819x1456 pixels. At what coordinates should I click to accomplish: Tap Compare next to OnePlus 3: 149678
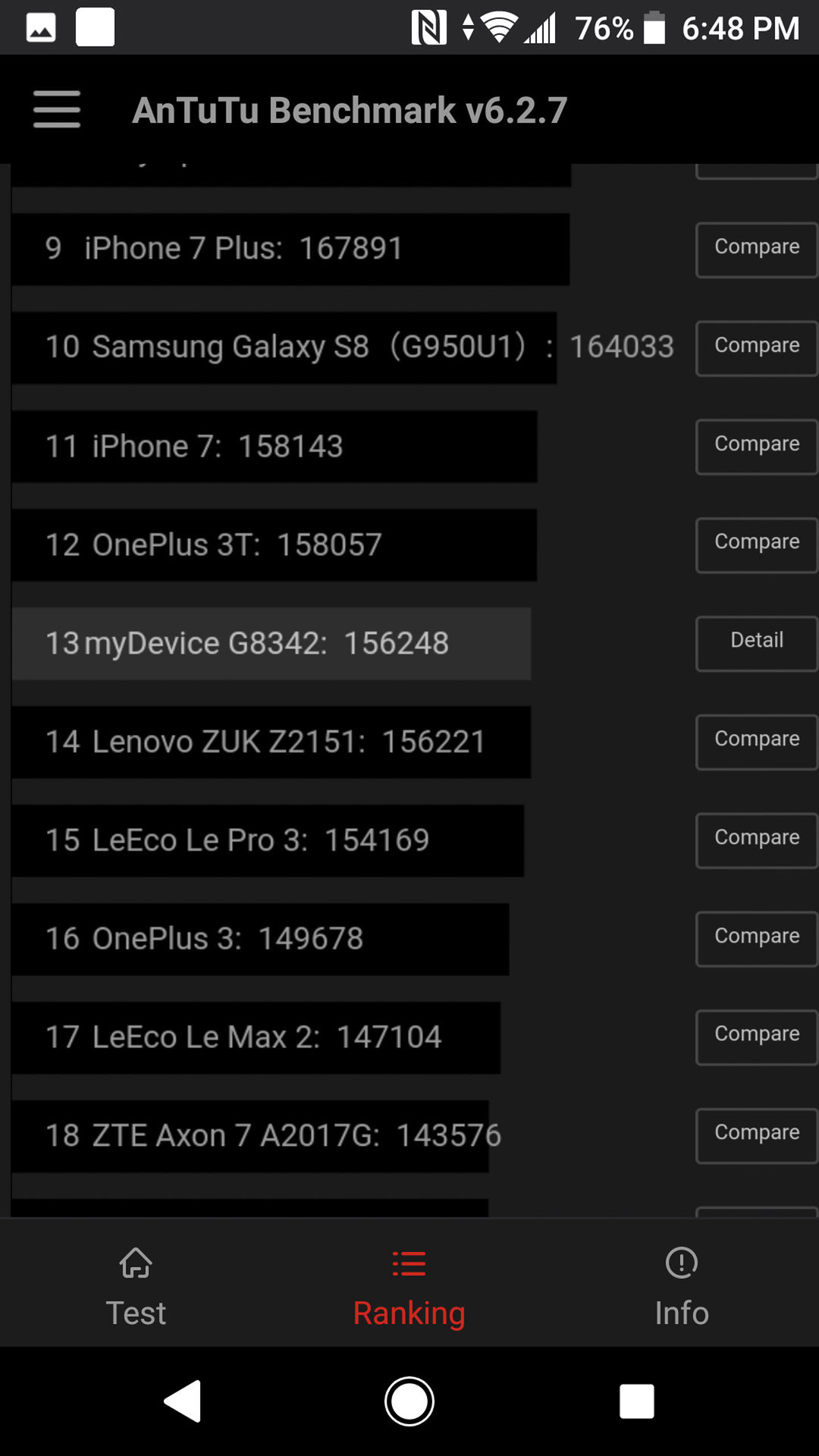757,939
